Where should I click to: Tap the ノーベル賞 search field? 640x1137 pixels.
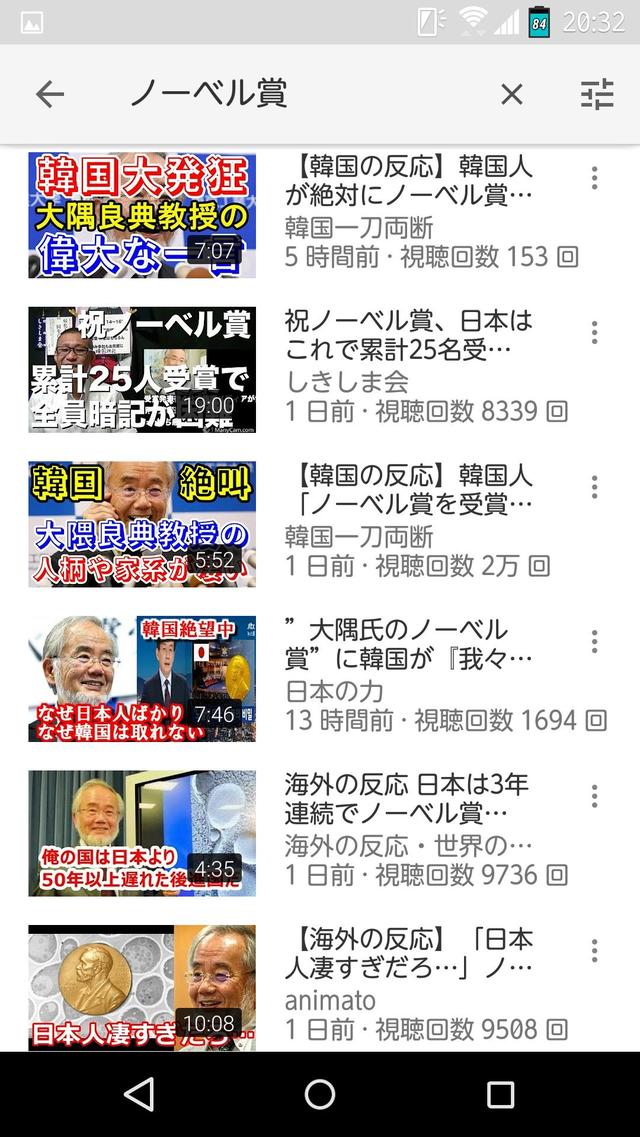pyautogui.click(x=300, y=95)
